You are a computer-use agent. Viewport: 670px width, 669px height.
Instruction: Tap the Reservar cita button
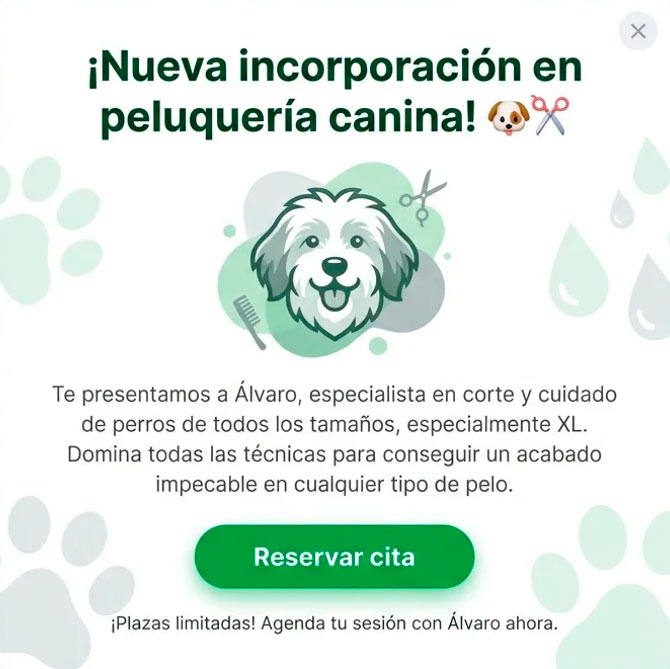[x=334, y=557]
